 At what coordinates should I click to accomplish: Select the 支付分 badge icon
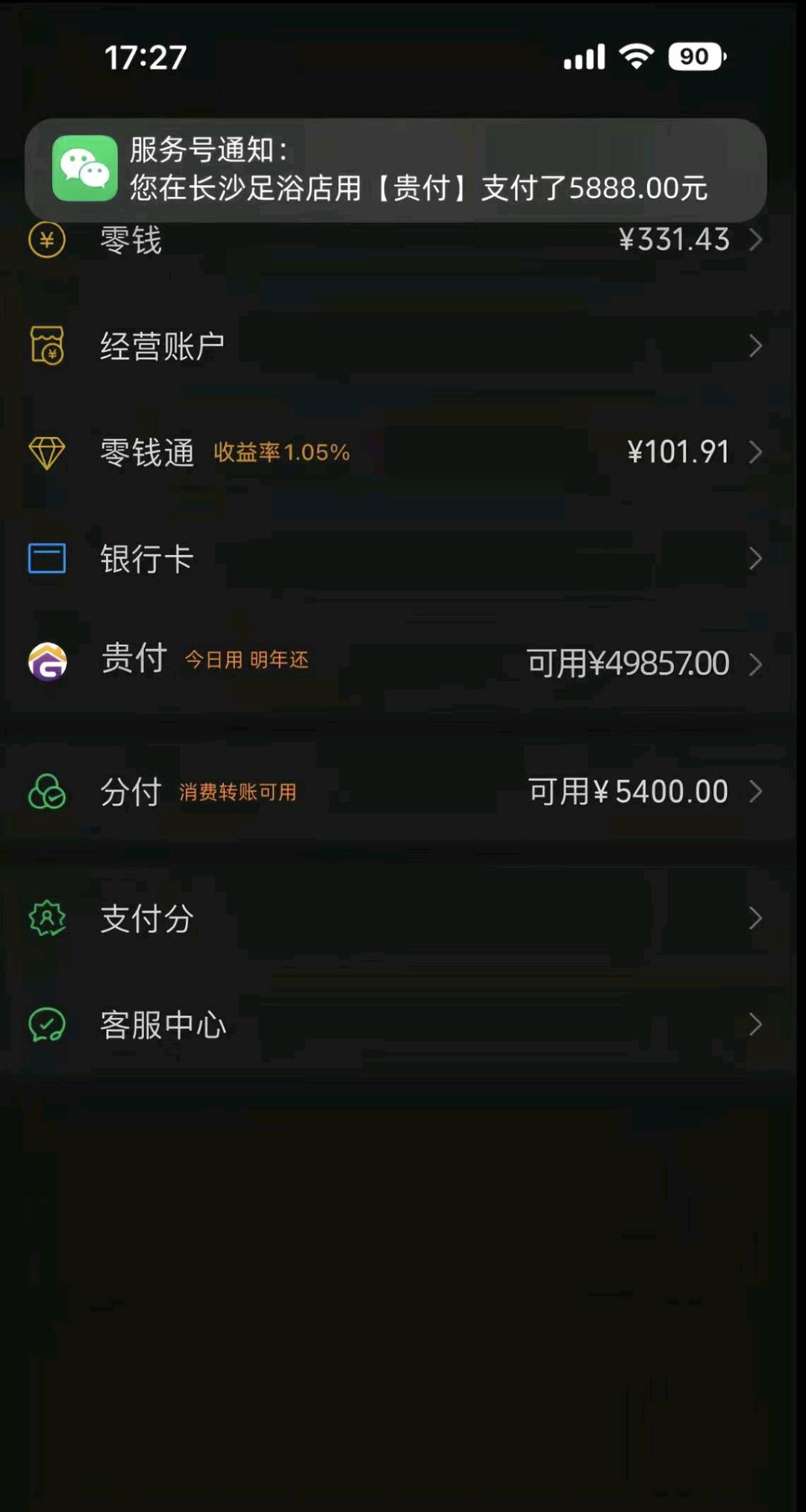pyautogui.click(x=47, y=919)
